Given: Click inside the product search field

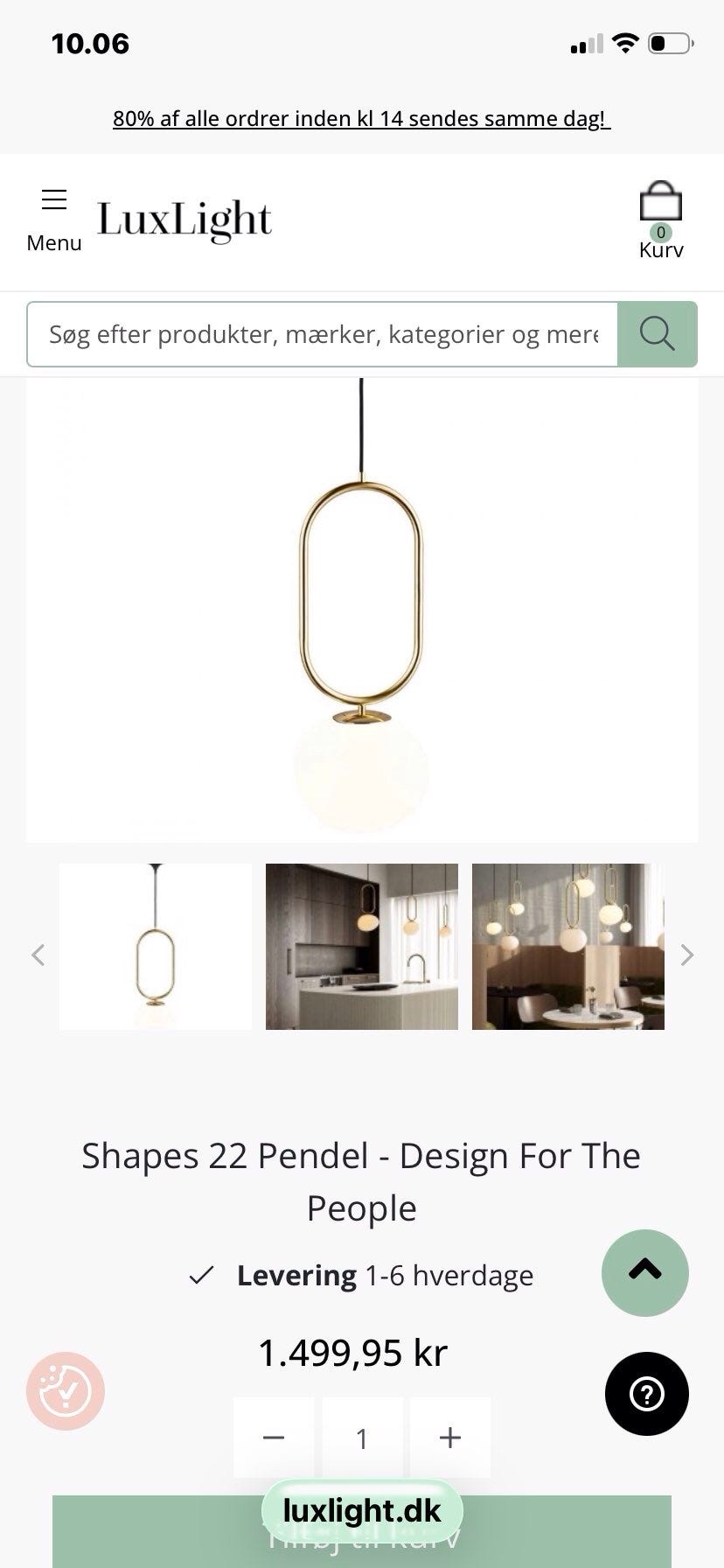Looking at the screenshot, I should click(x=324, y=333).
